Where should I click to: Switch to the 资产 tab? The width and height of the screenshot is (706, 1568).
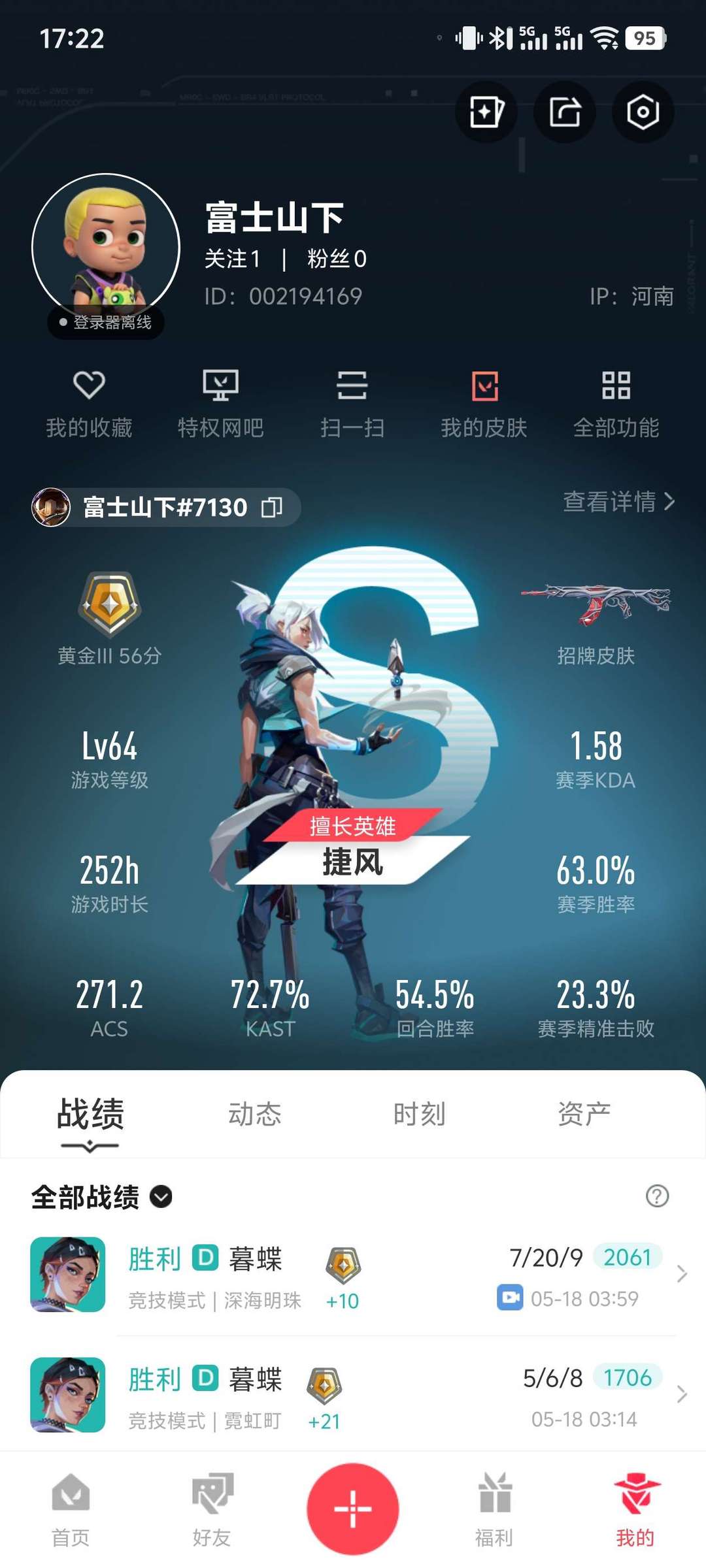point(584,1114)
